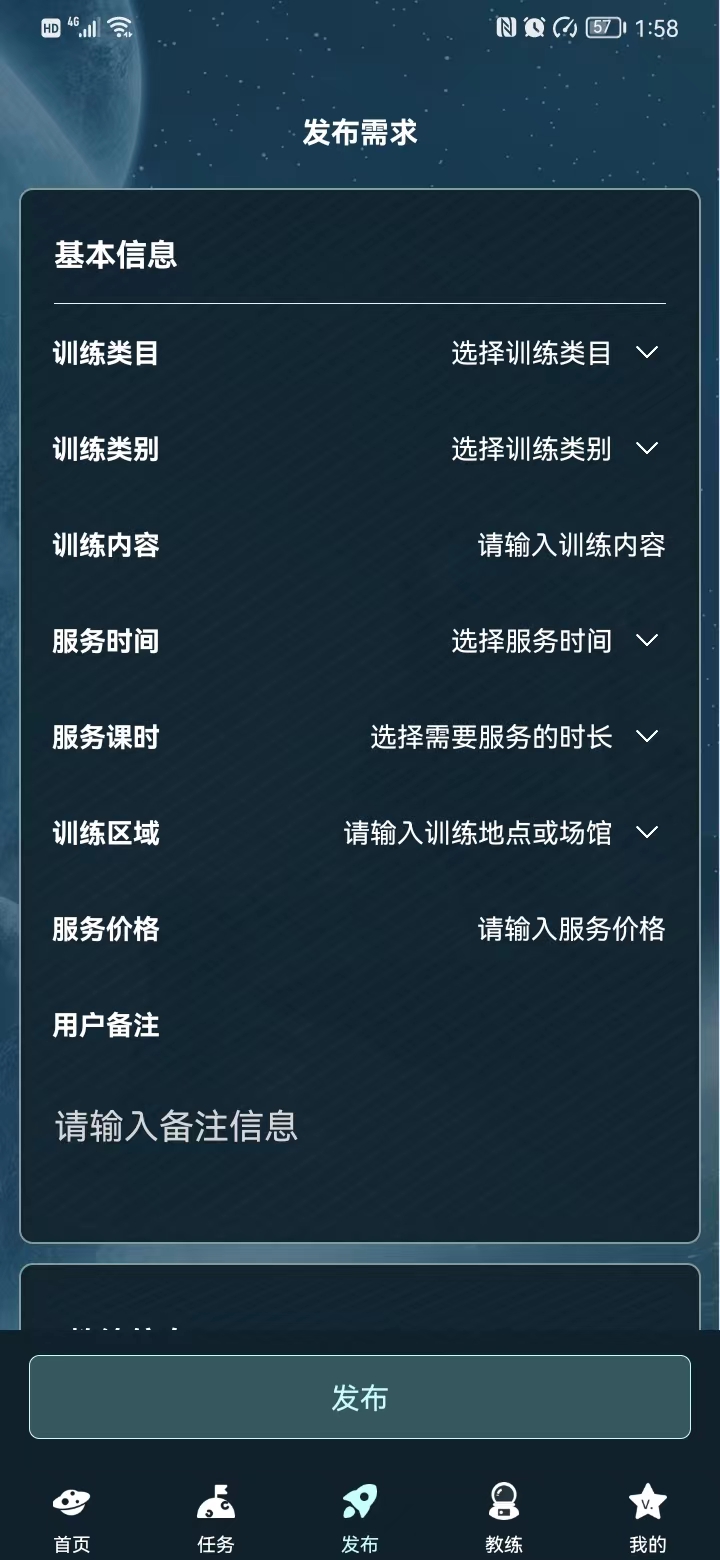
Task: Choose a service time via 选择服务时间
Action: coord(554,641)
